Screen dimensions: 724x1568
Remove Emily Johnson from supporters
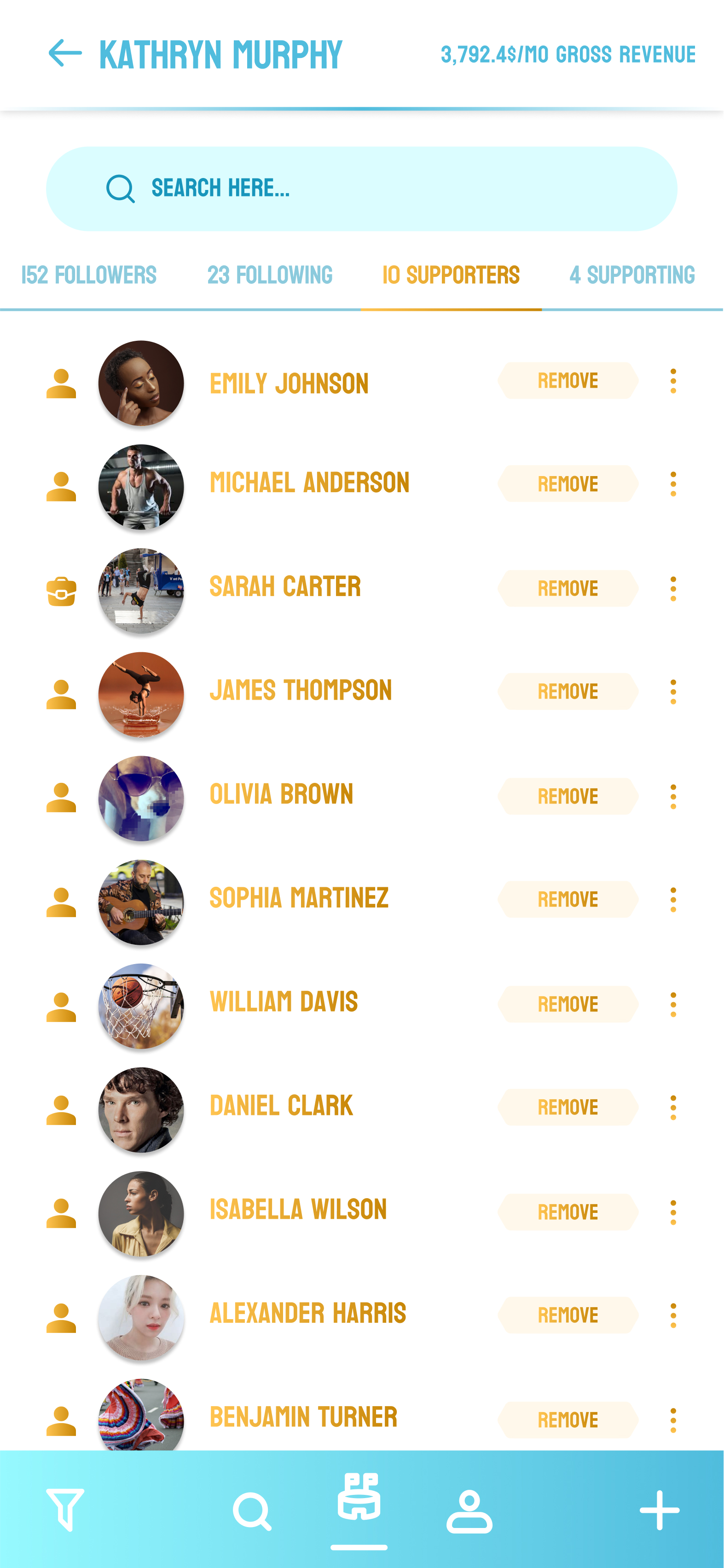click(x=568, y=381)
